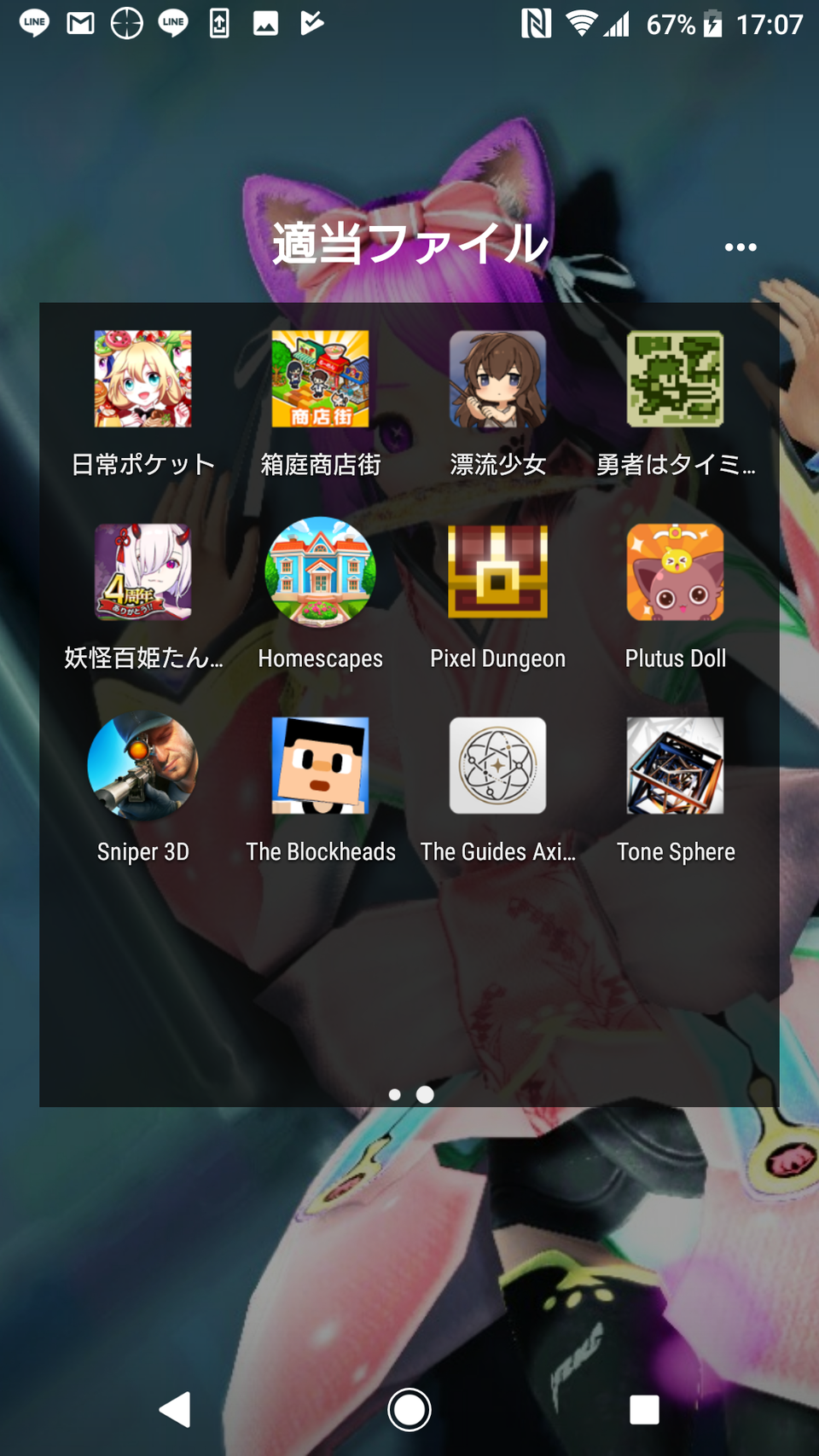The image size is (819, 1456).
Task: Open the folder's three-dot options menu
Action: tap(740, 247)
